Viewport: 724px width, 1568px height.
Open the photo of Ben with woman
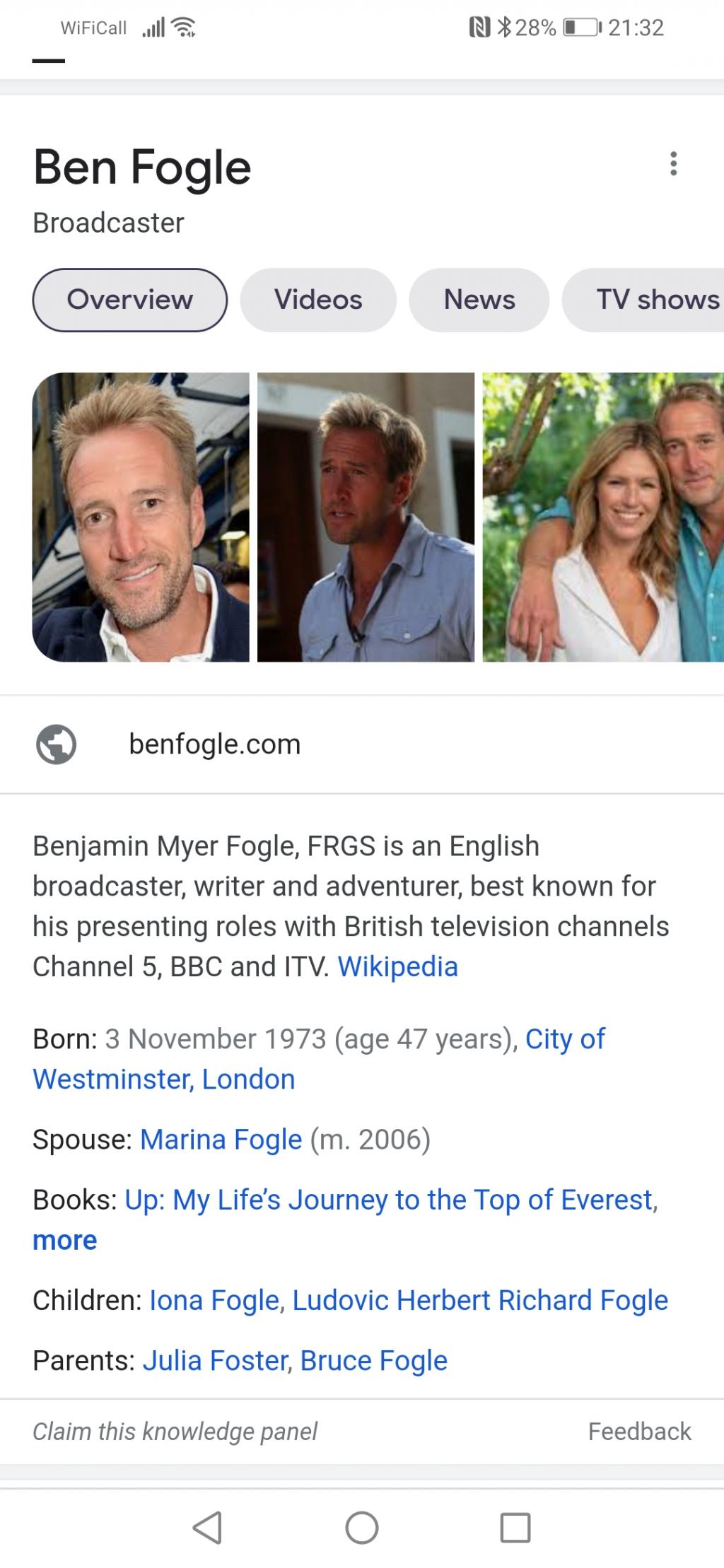[602, 517]
